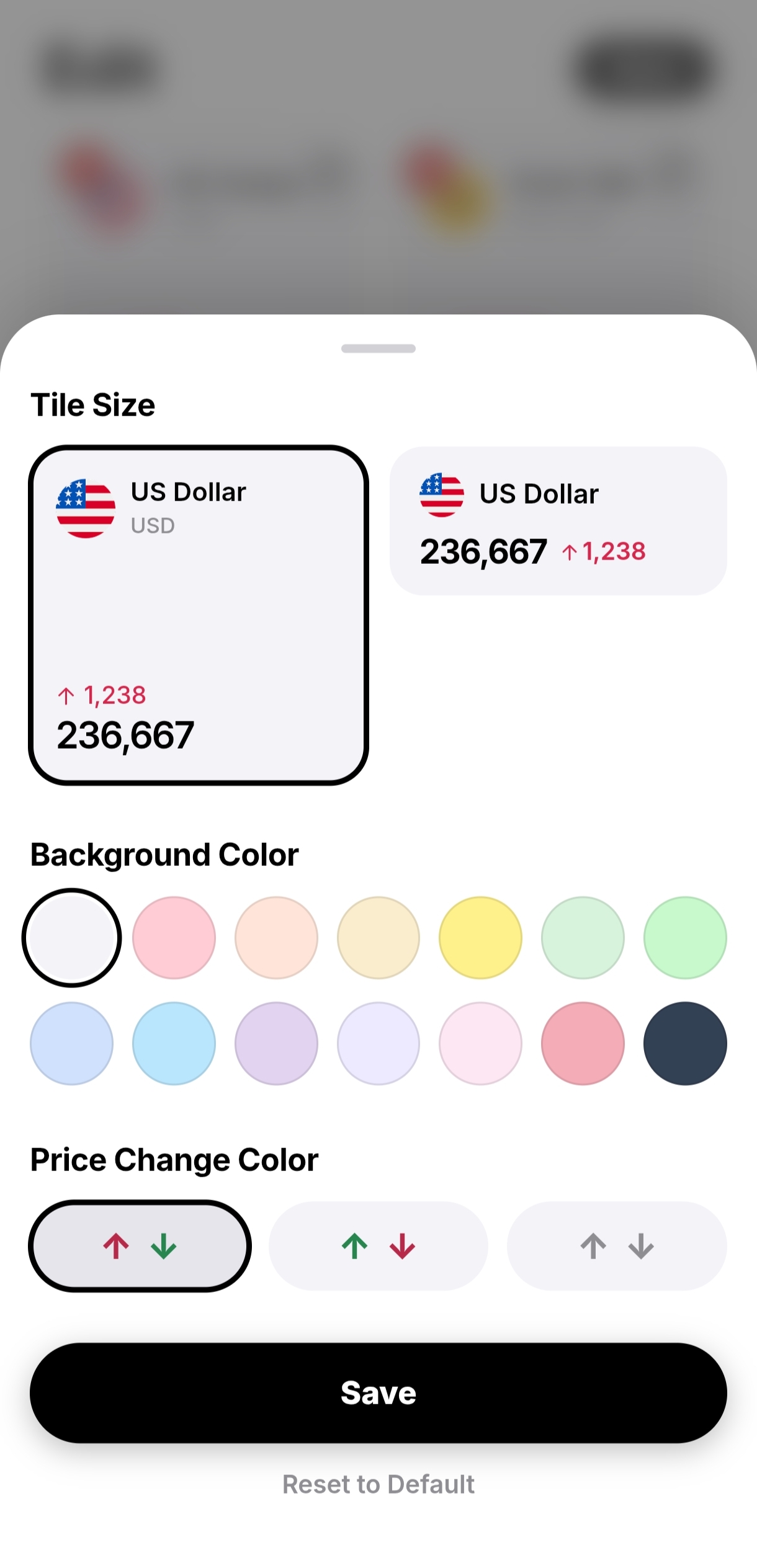Save the tile customization

378,1392
